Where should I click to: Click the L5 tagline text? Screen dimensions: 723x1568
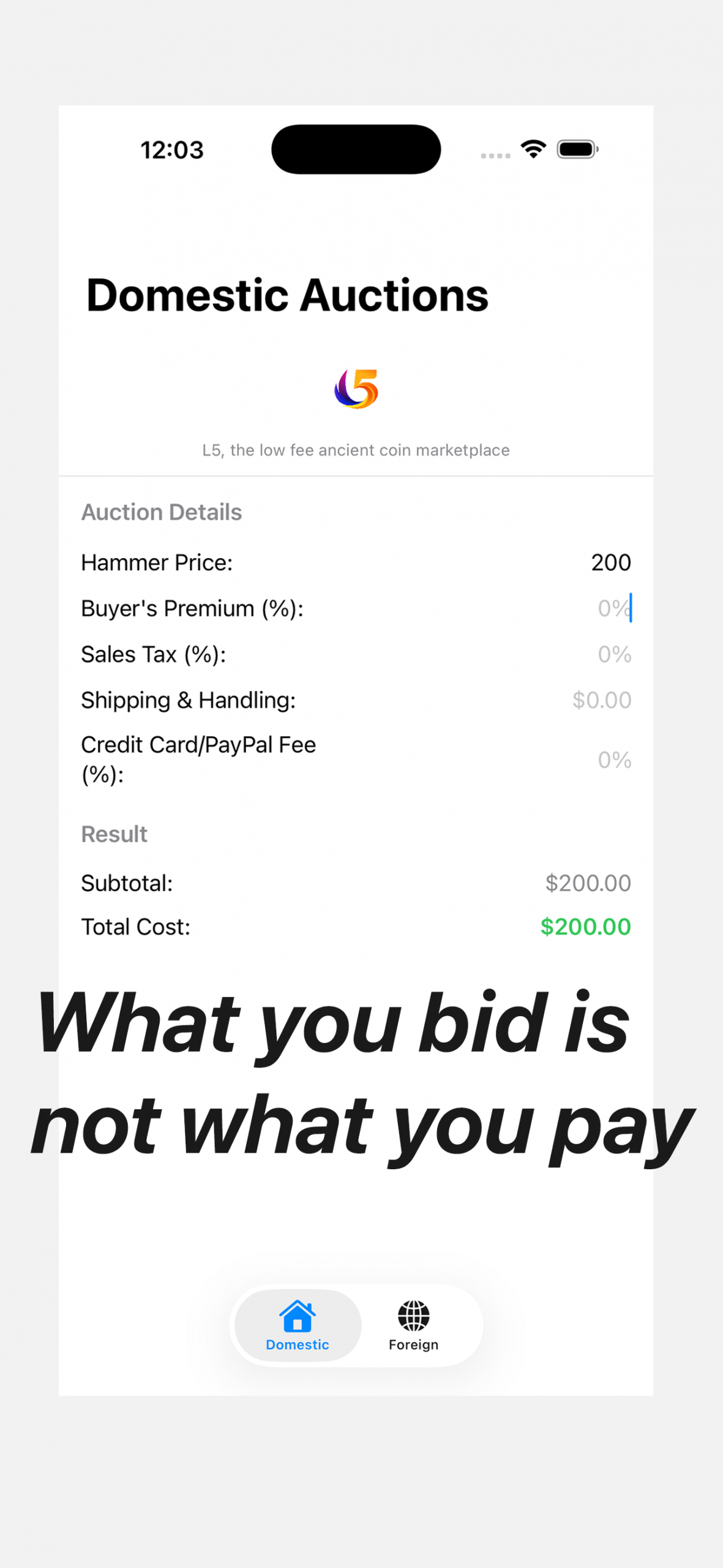click(356, 450)
